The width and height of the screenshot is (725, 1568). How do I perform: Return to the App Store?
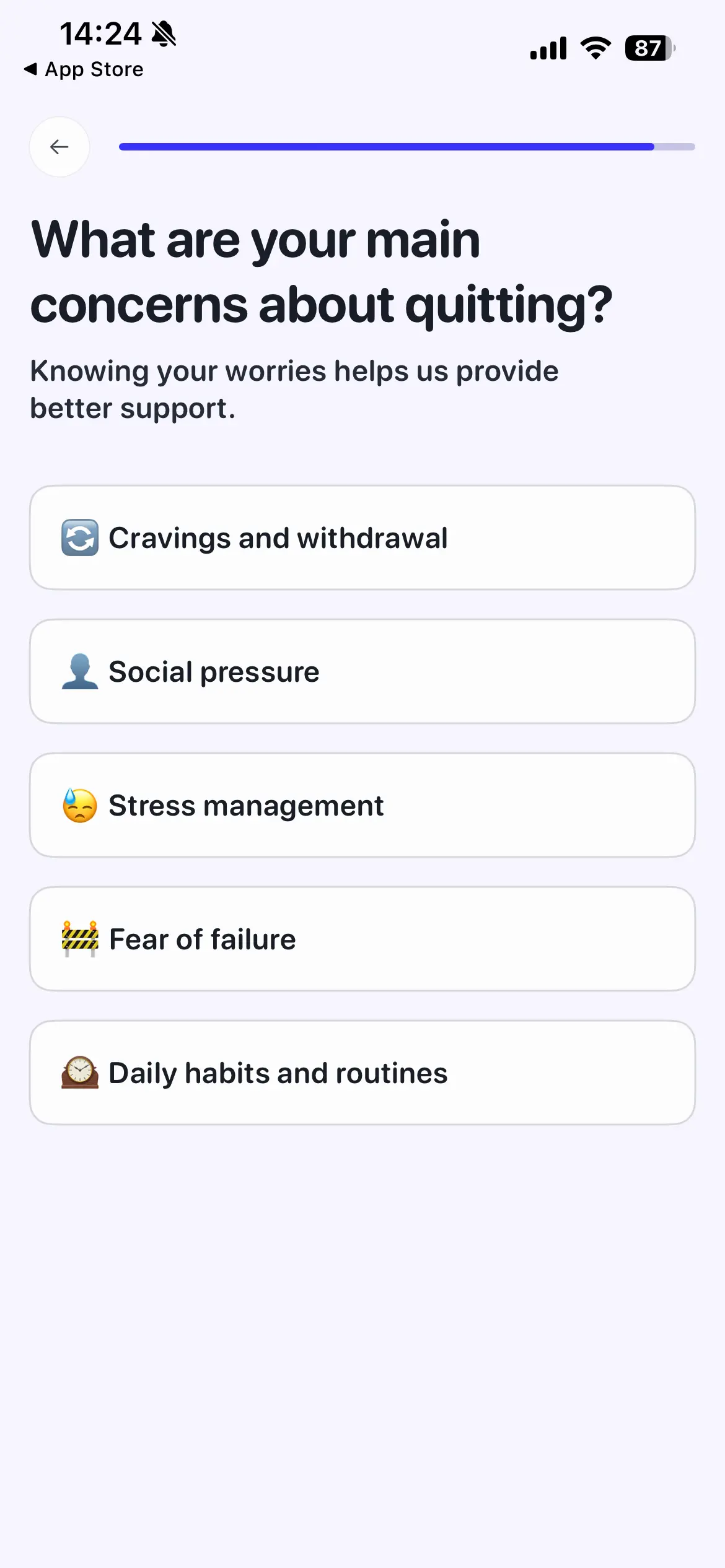[83, 69]
